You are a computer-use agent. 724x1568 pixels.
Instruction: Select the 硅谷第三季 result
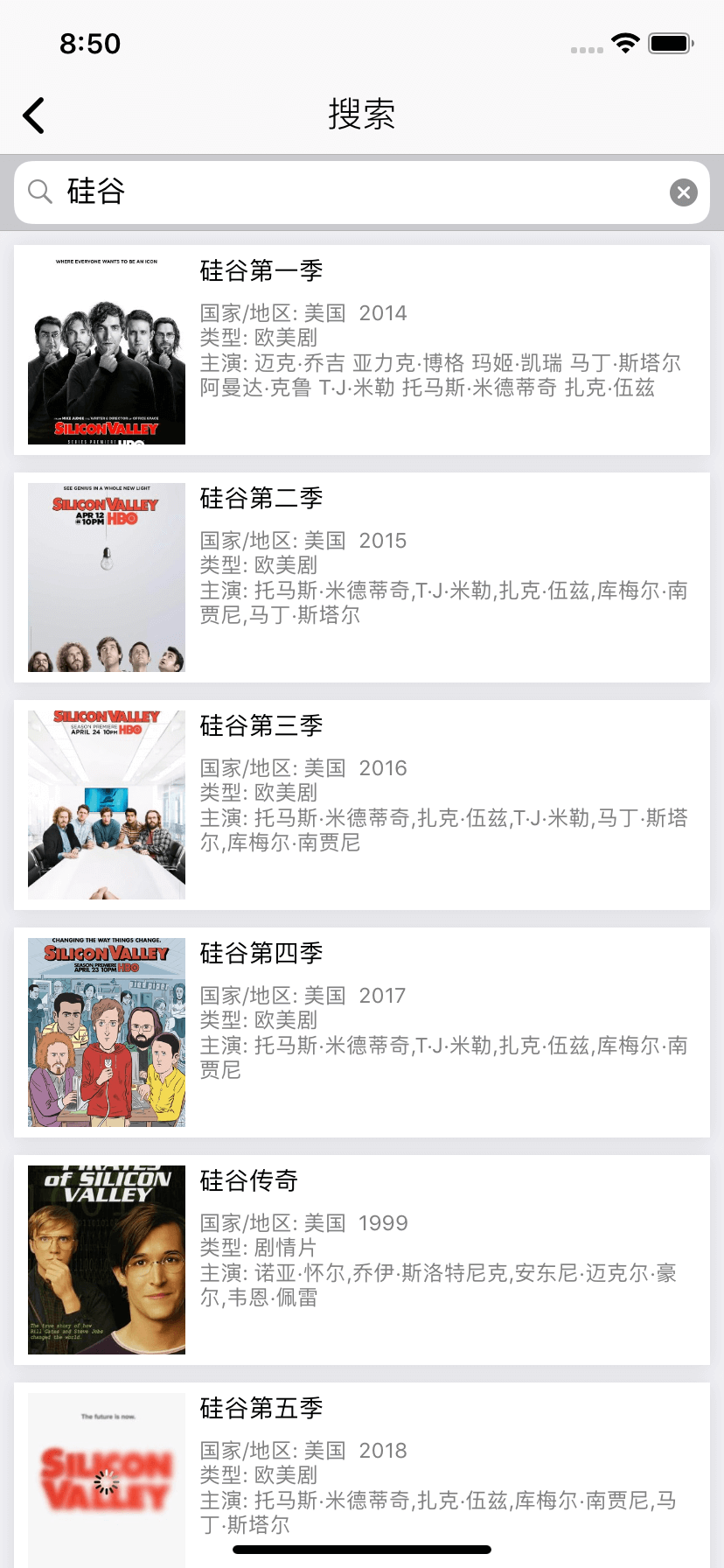(362, 805)
